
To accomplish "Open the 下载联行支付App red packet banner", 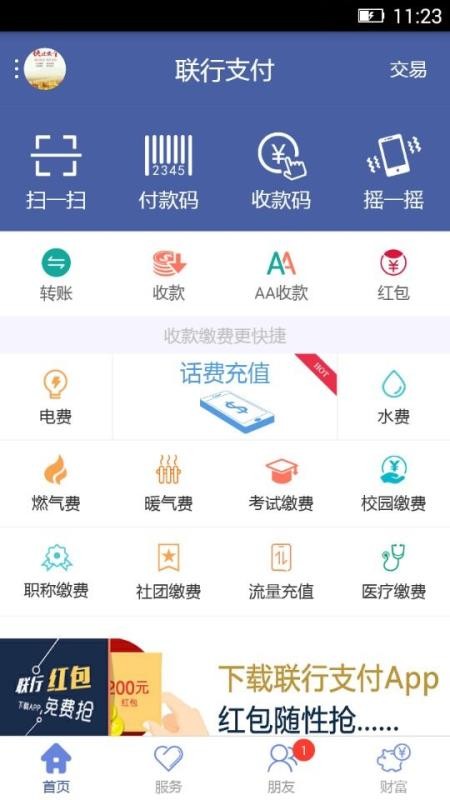I will click(225, 687).
